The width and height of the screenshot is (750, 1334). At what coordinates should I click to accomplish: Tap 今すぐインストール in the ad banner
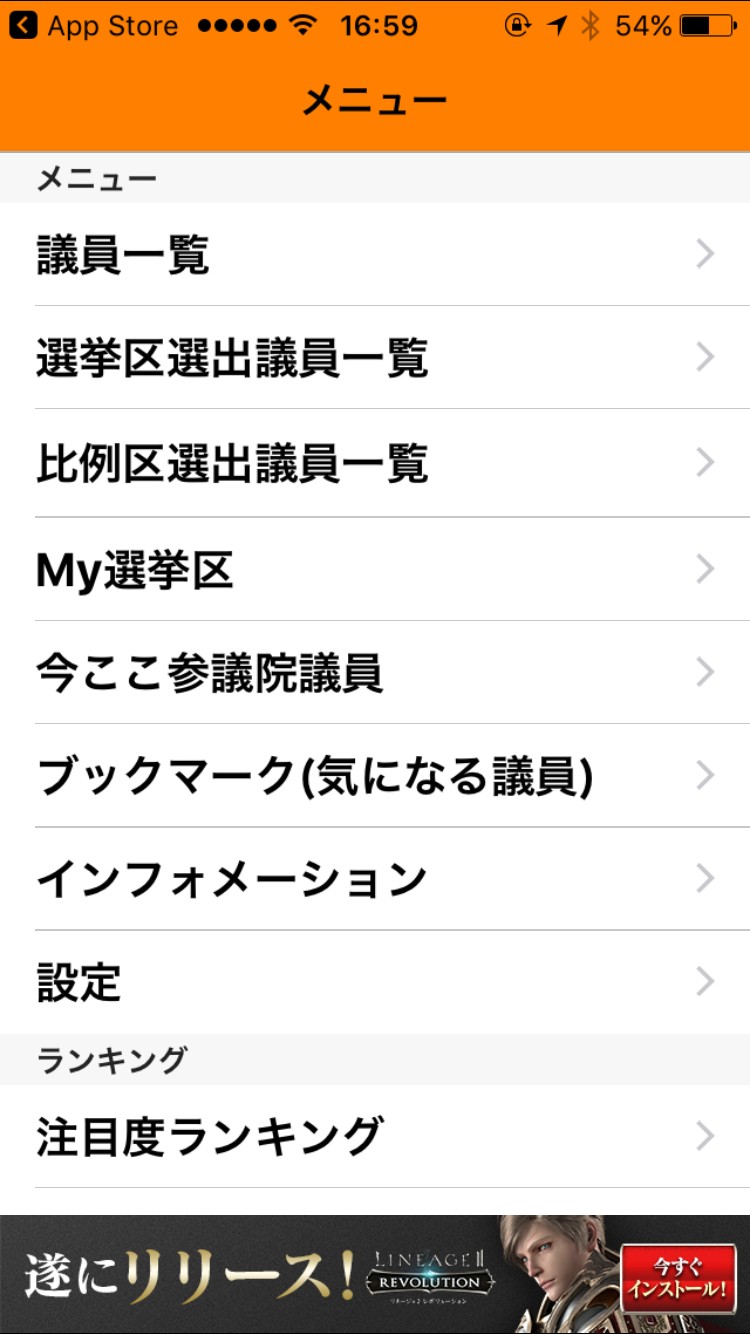point(677,1278)
